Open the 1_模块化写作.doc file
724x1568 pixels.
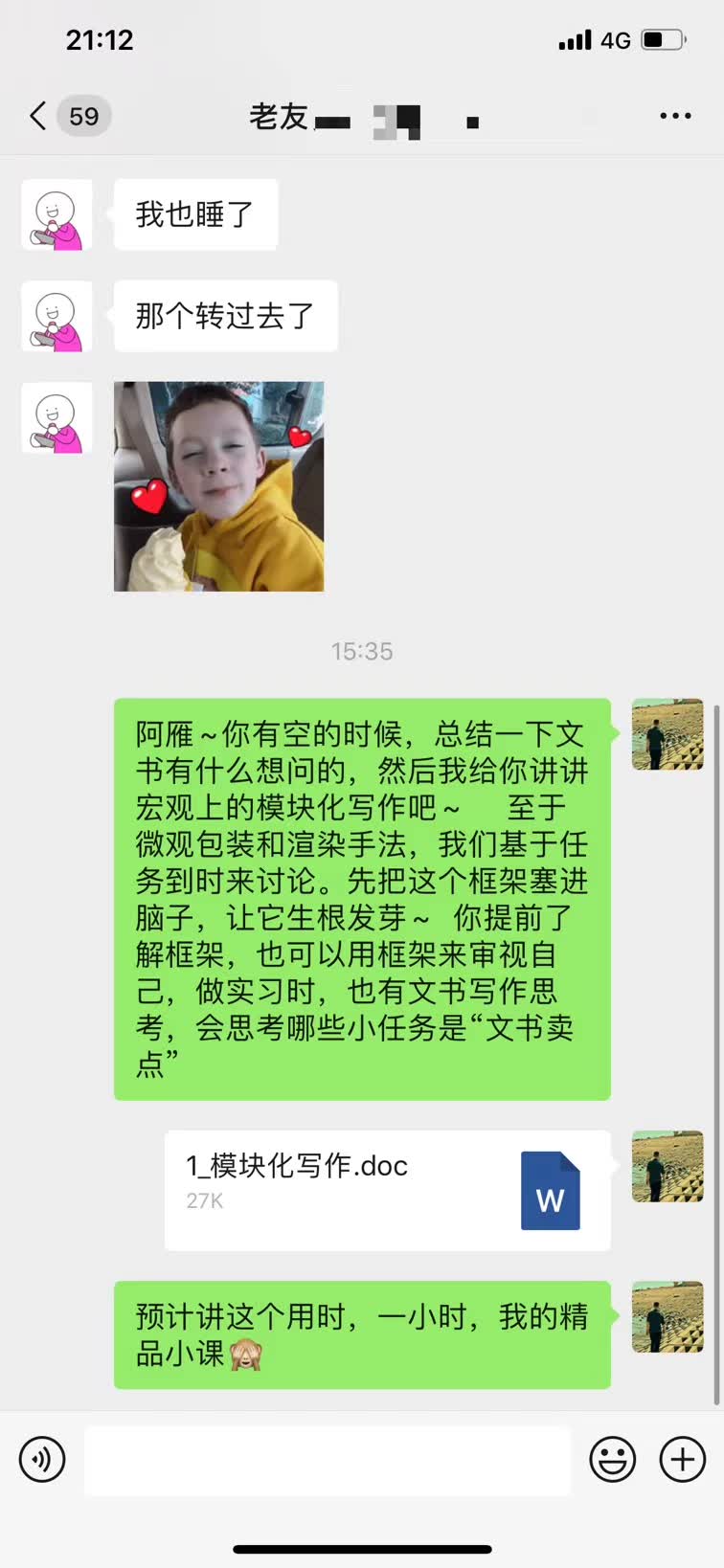click(387, 1190)
